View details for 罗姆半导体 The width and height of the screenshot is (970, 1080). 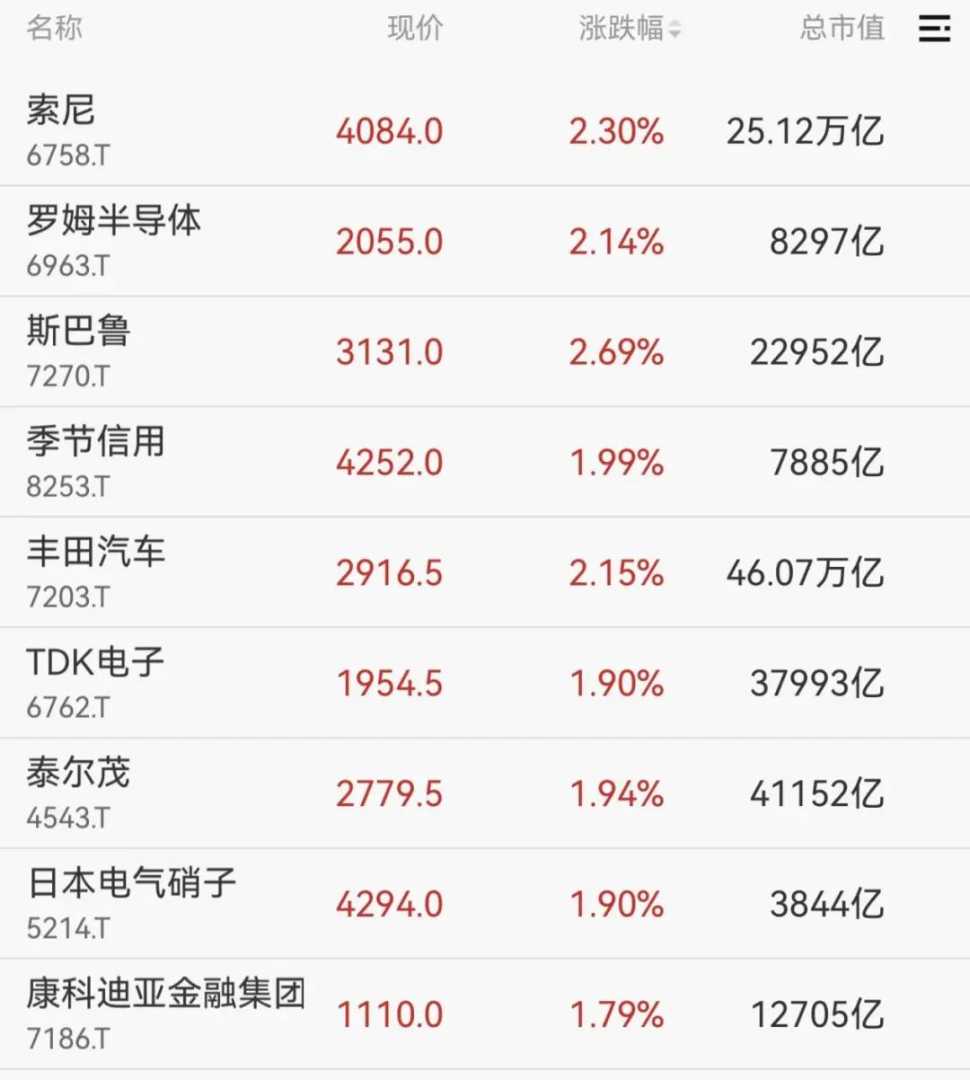(114, 222)
